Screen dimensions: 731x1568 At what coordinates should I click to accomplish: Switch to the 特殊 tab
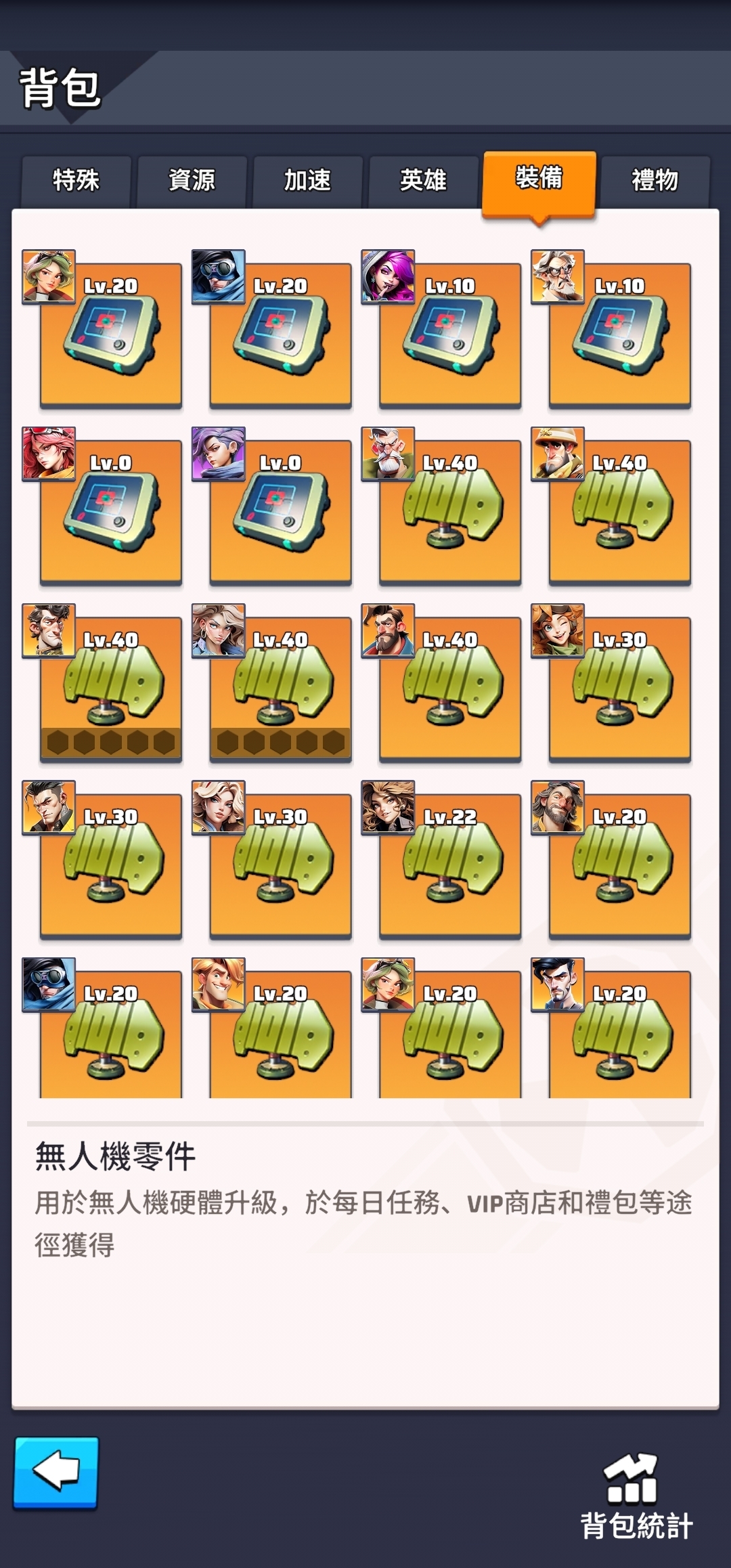tap(76, 181)
